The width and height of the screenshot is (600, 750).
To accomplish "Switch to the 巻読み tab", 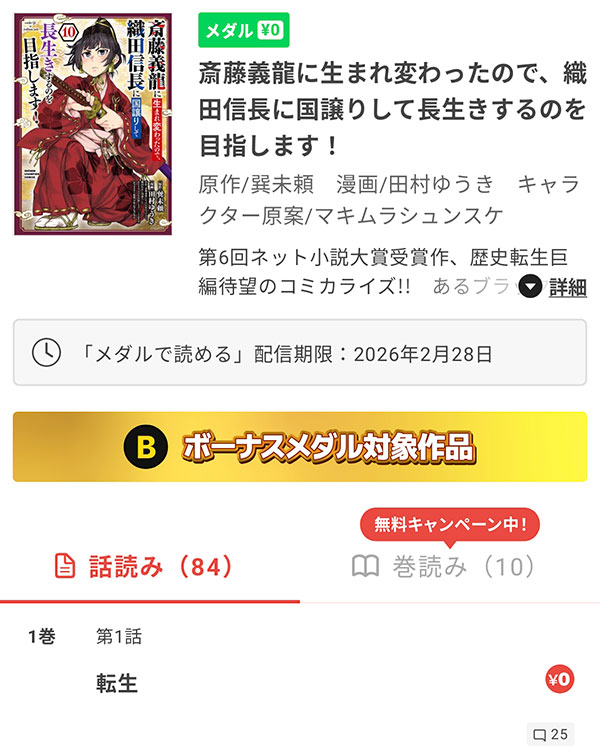I will point(444,567).
